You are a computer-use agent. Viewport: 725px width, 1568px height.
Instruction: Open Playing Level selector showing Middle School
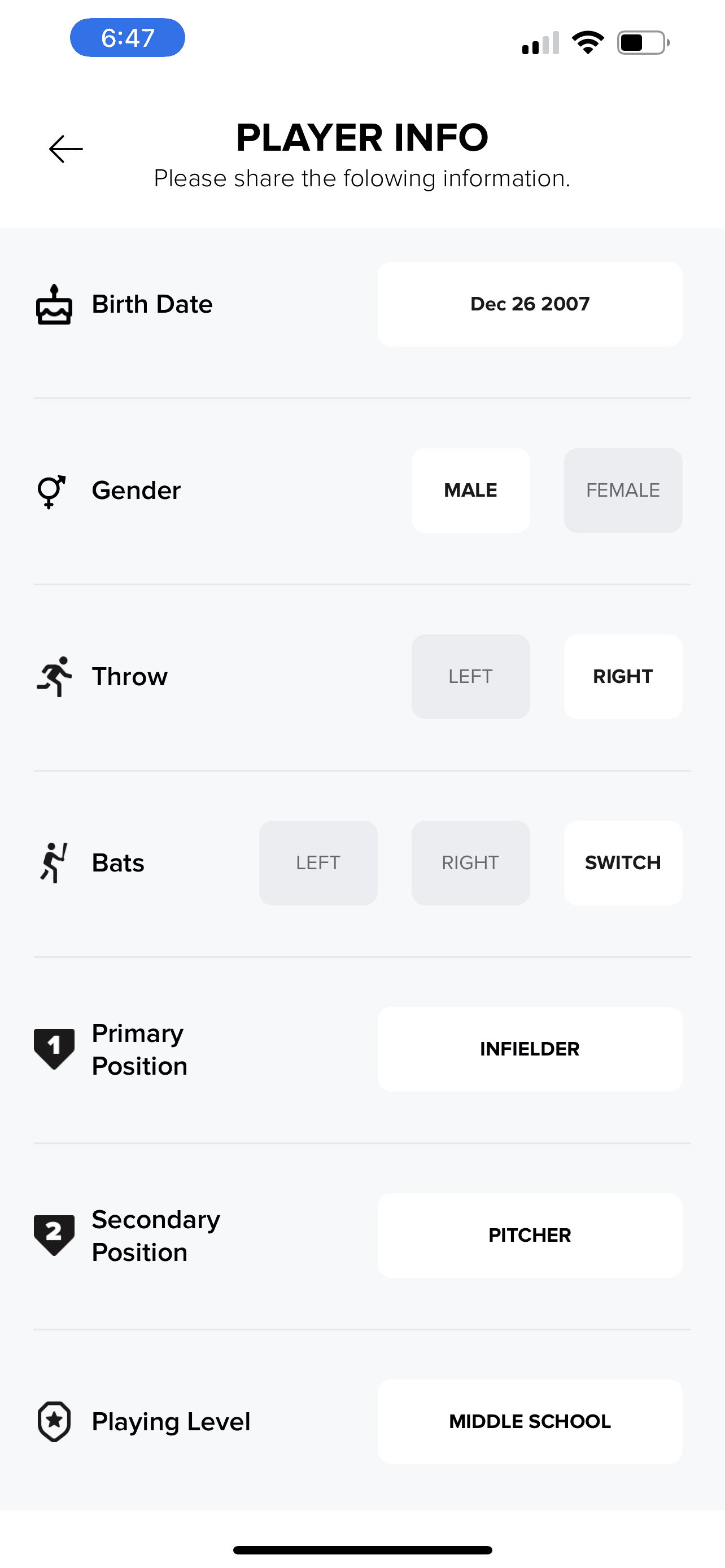pos(530,1421)
